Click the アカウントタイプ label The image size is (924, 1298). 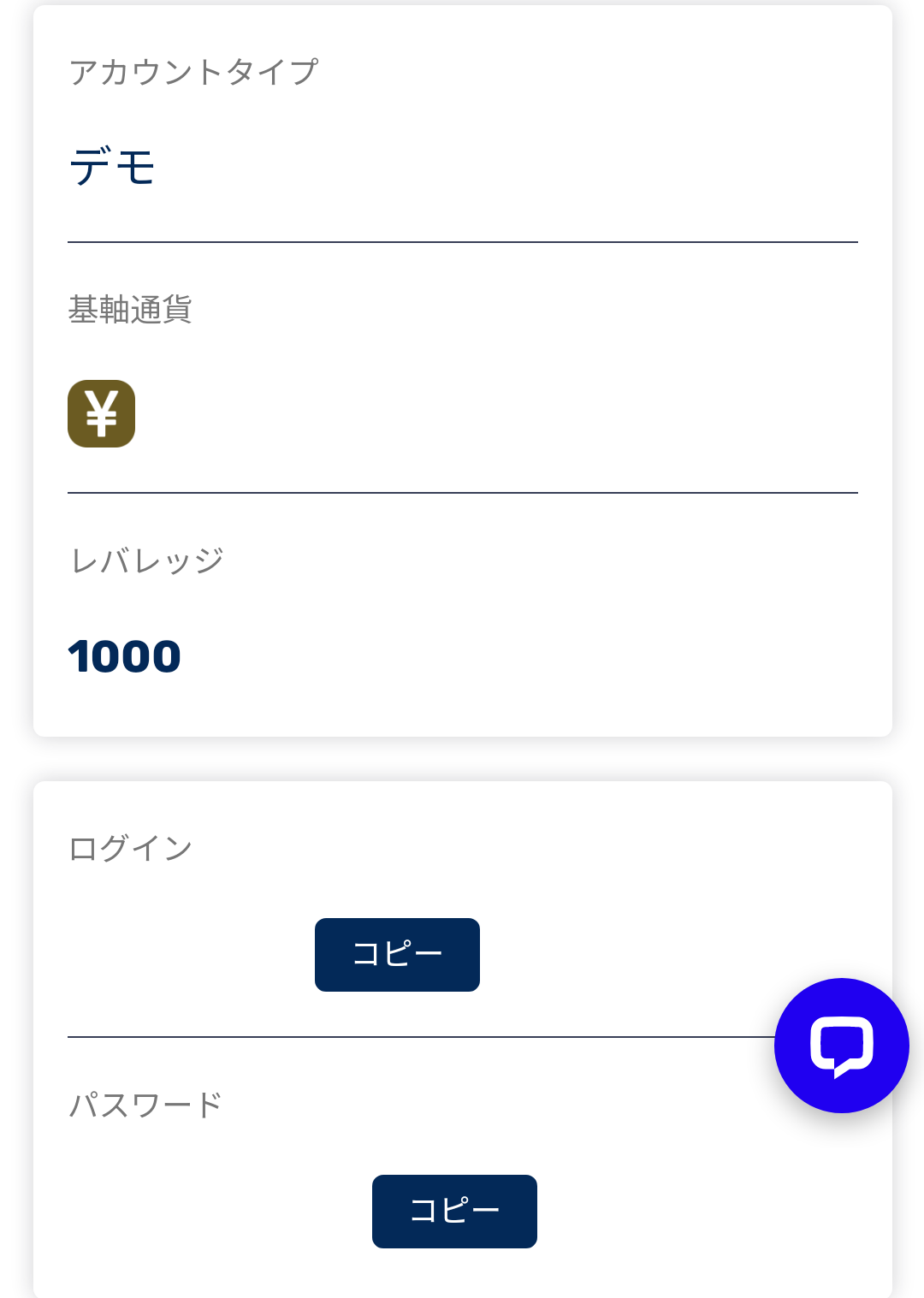coord(195,72)
